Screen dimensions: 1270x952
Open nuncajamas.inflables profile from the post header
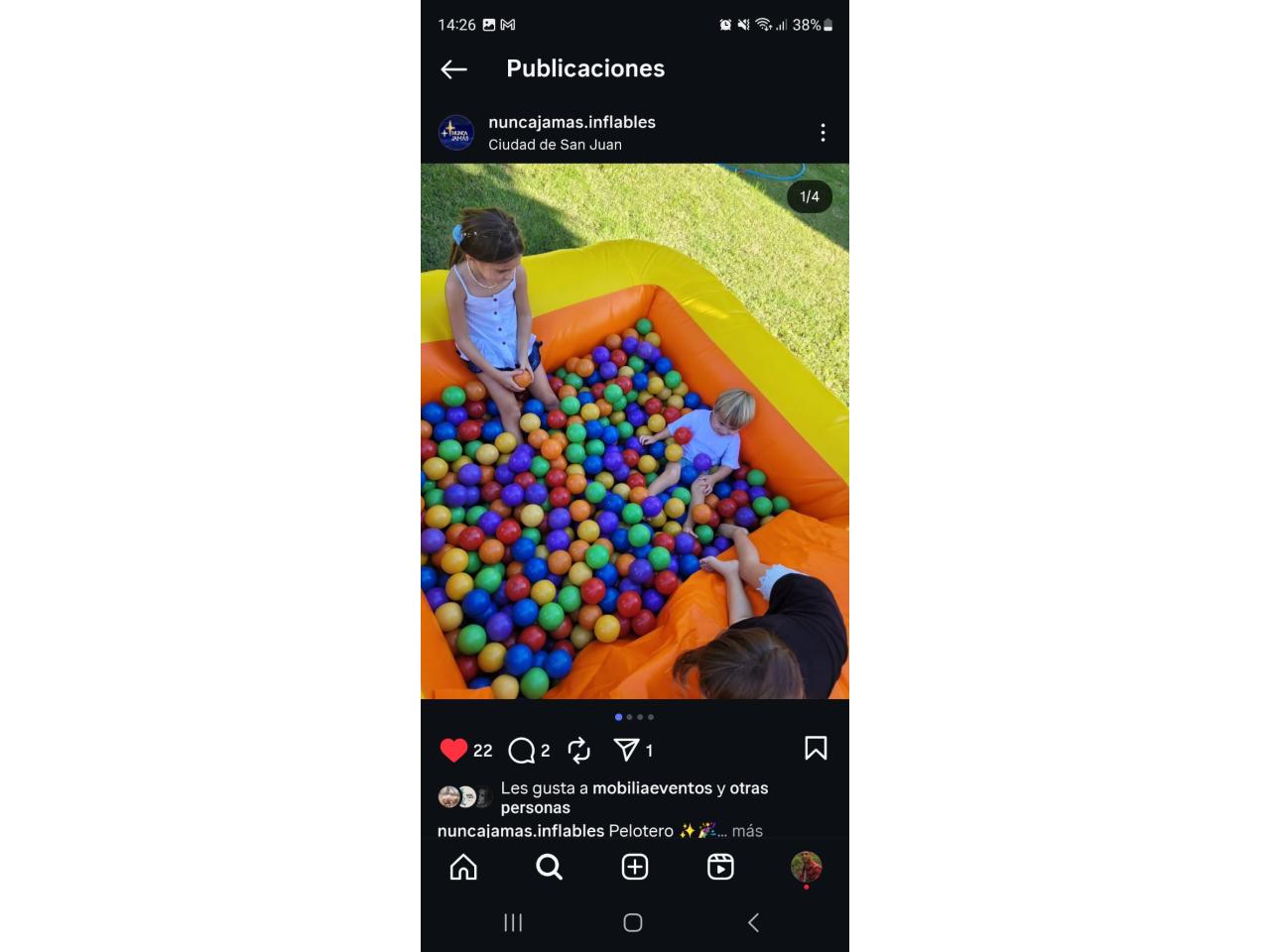tap(571, 122)
